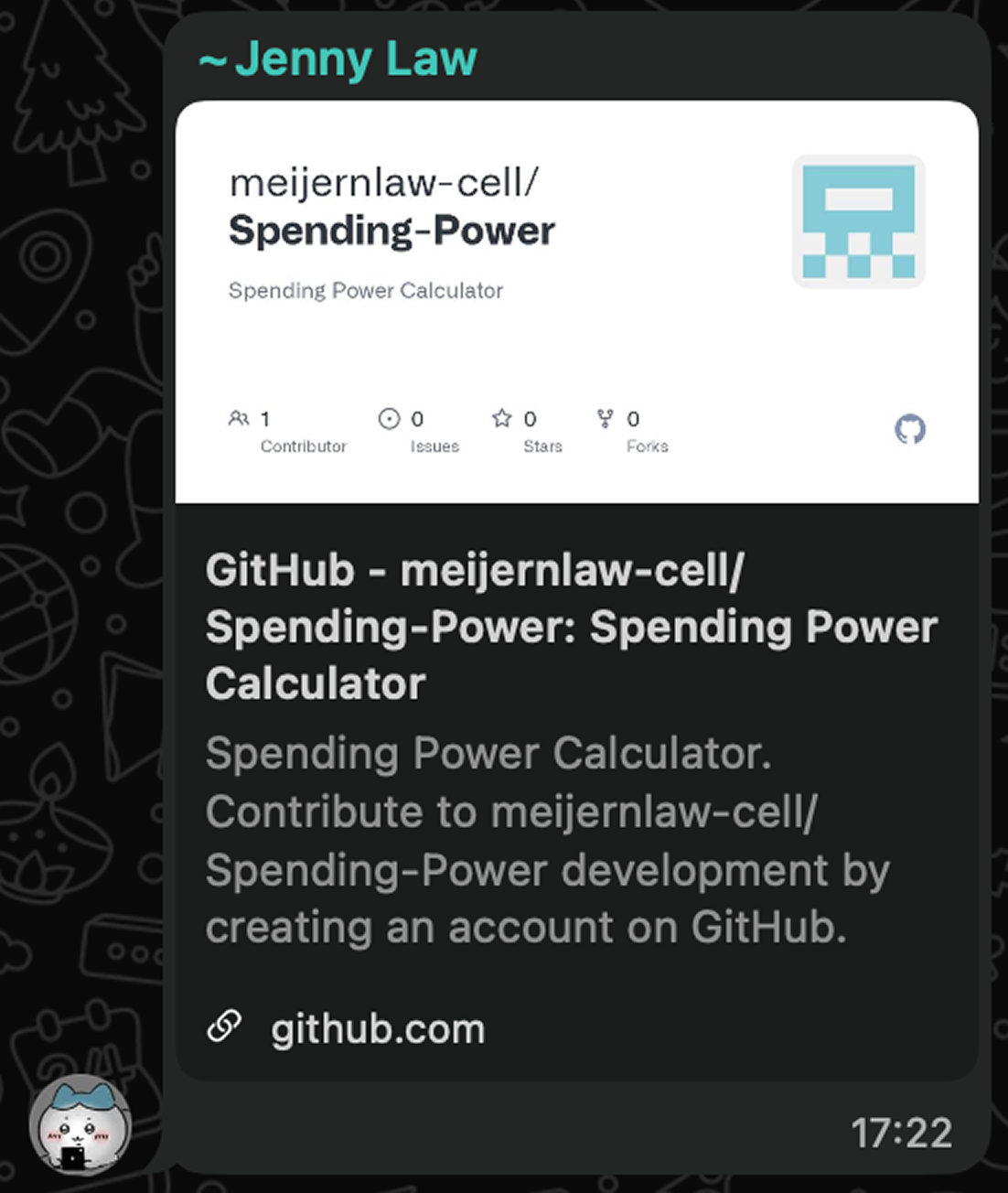
Task: Open the Spending-Power GitHub preview card
Action: [576, 302]
